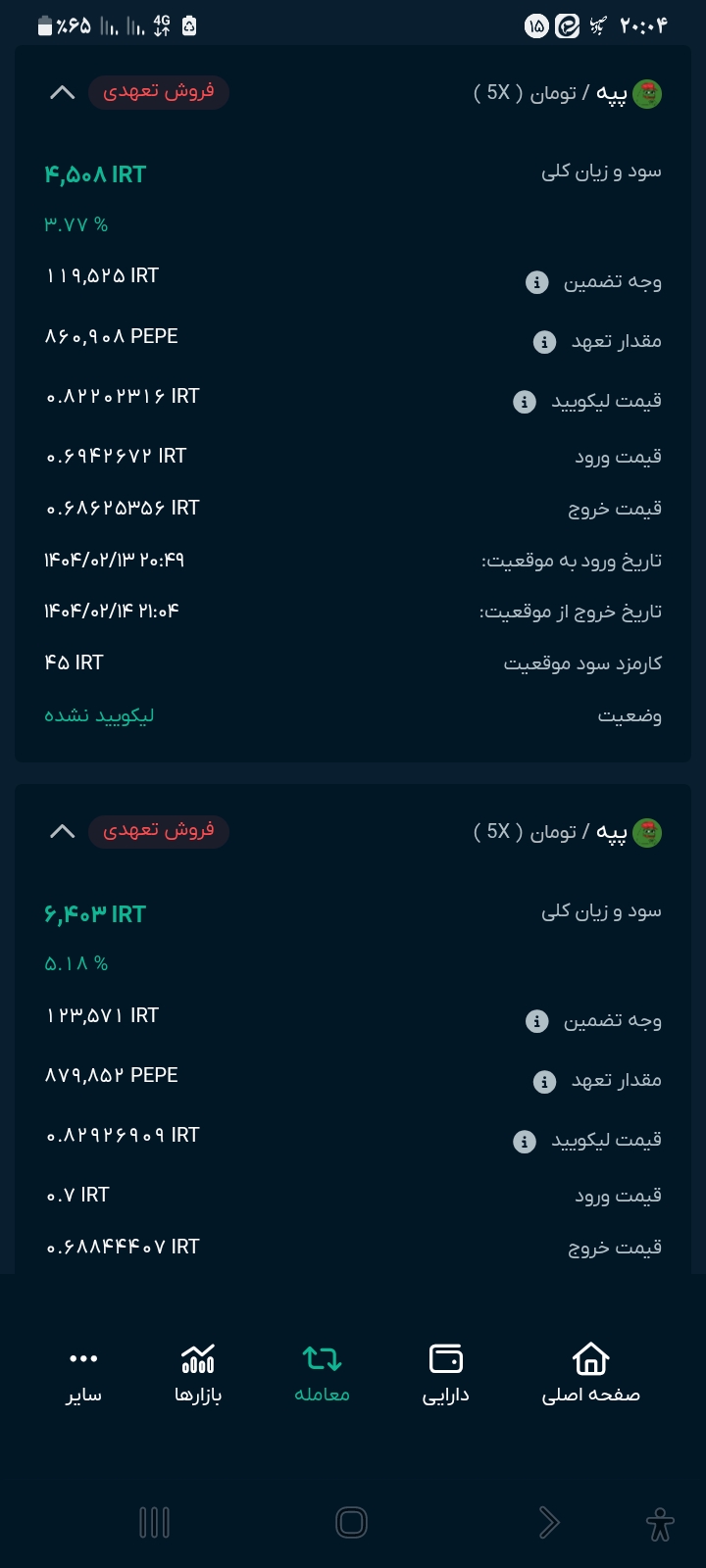Screen dimensions: 706x1568
Task: Select the لیکویید نشده status text
Action: (x=97, y=714)
